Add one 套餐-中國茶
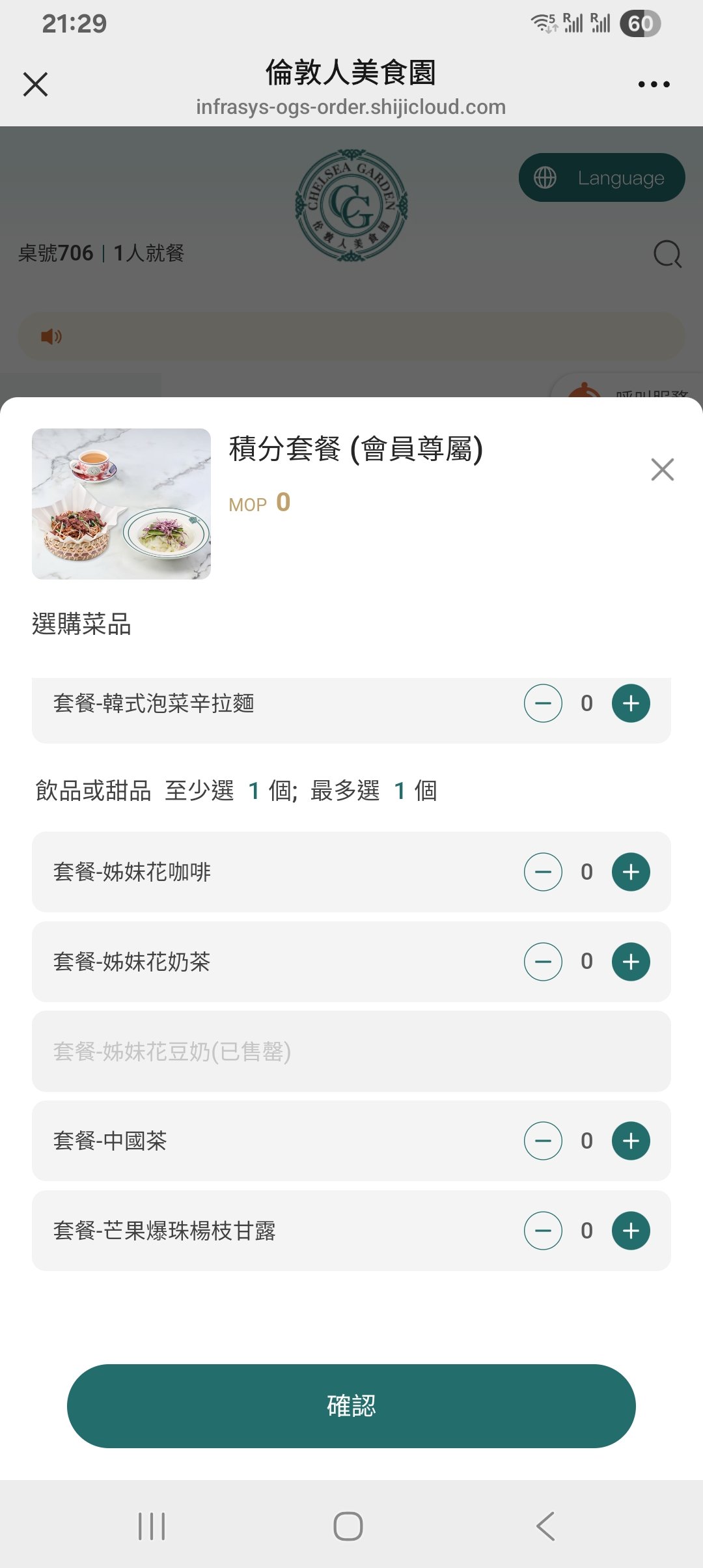This screenshot has height=1568, width=703. pos(631,1141)
